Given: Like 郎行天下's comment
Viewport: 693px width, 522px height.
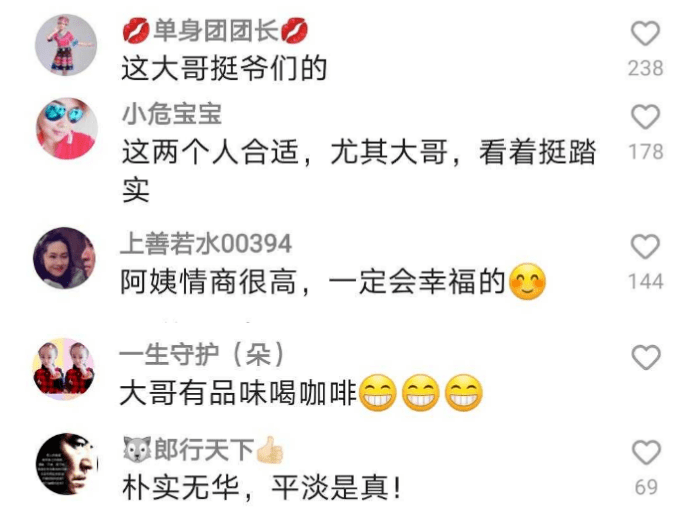Looking at the screenshot, I should [x=646, y=453].
